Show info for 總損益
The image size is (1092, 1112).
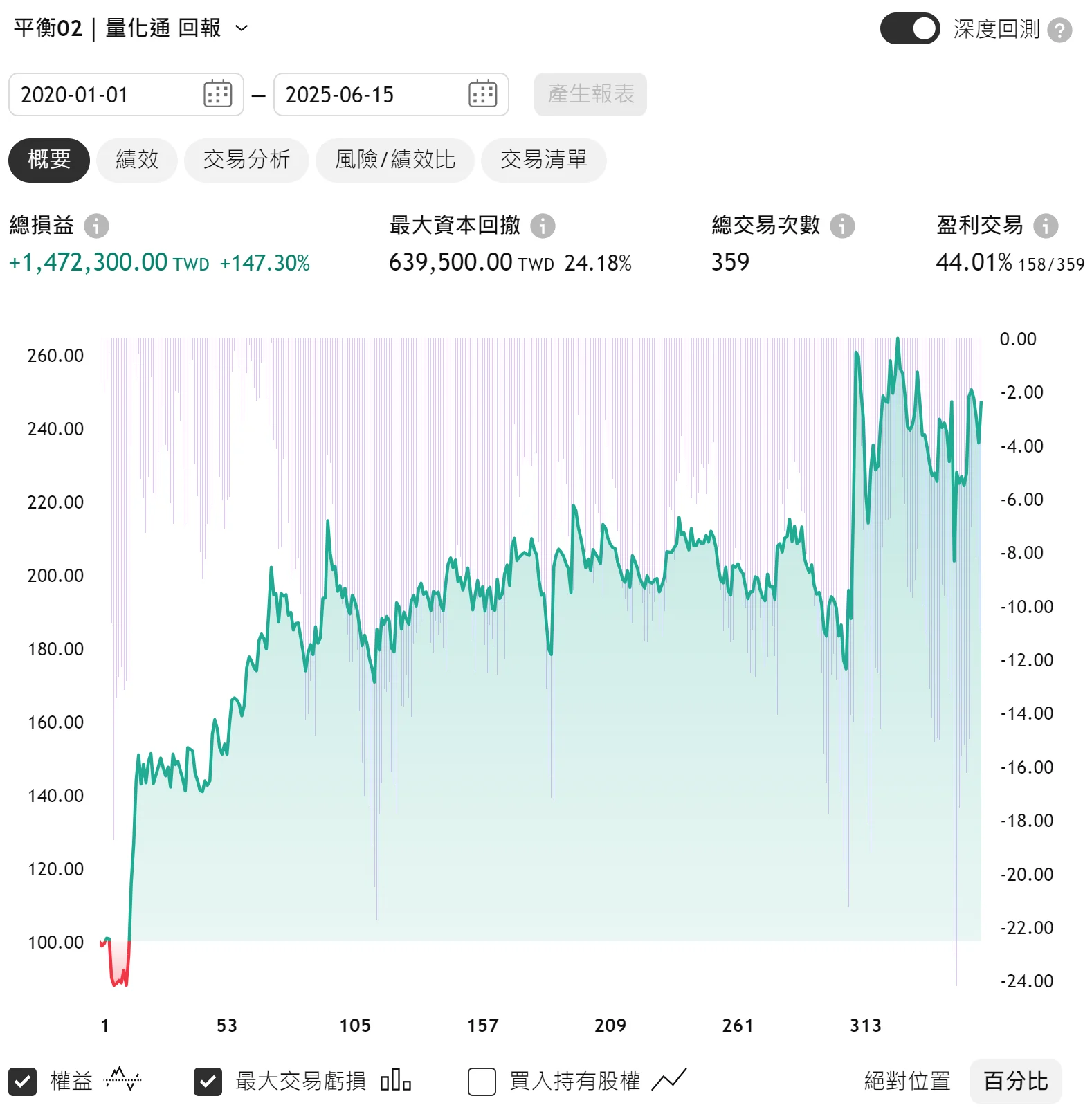coord(96,226)
